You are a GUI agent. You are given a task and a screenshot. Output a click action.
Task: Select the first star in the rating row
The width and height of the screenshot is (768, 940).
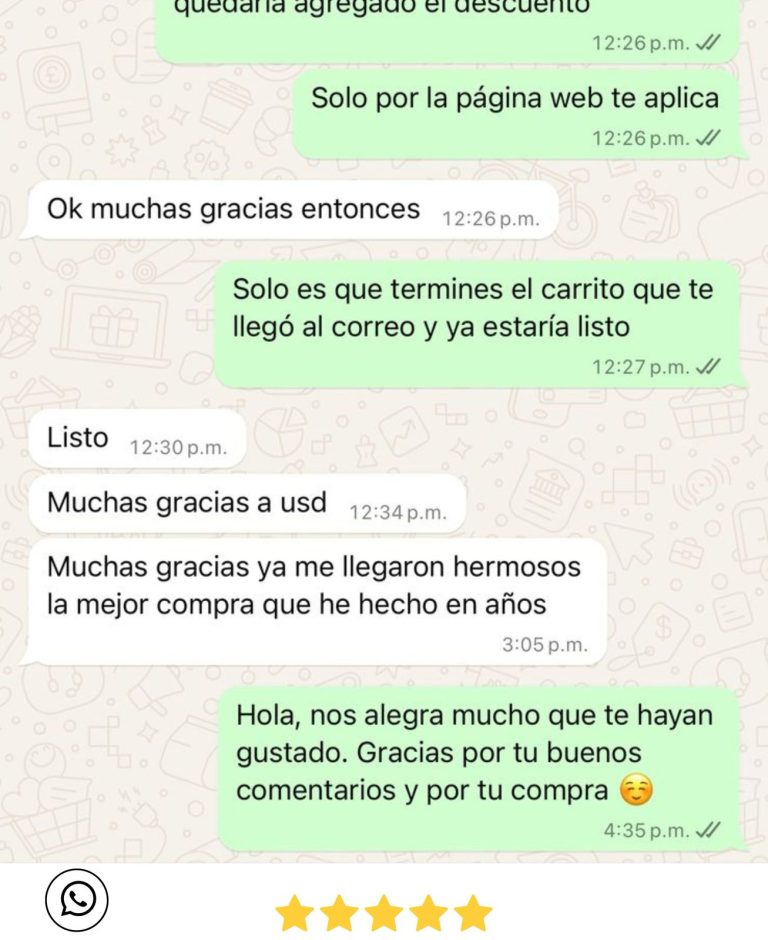tap(295, 913)
